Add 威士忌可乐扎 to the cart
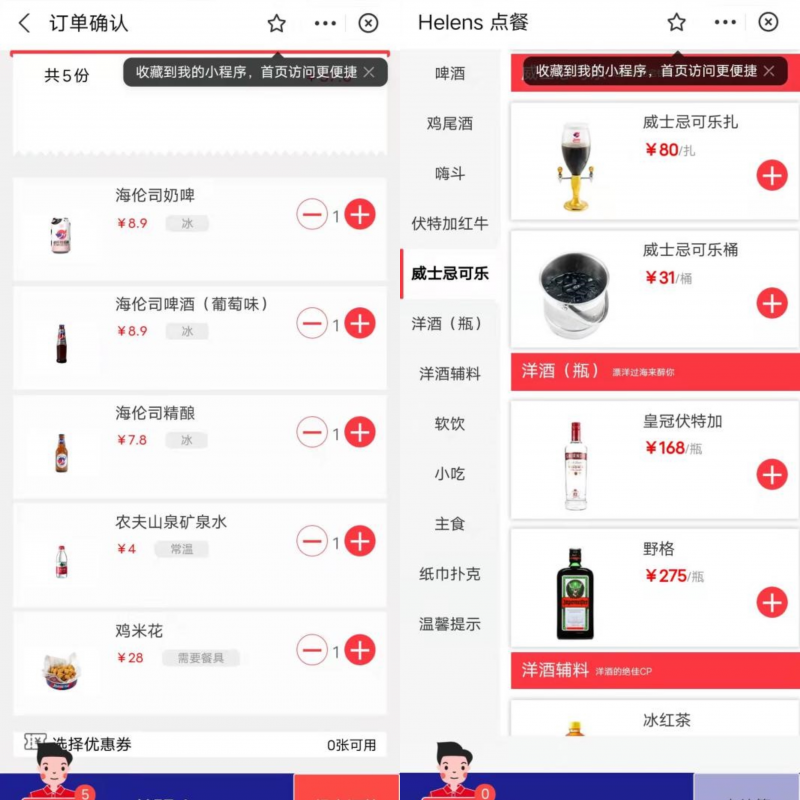The height and width of the screenshot is (800, 800). pyautogui.click(x=771, y=175)
